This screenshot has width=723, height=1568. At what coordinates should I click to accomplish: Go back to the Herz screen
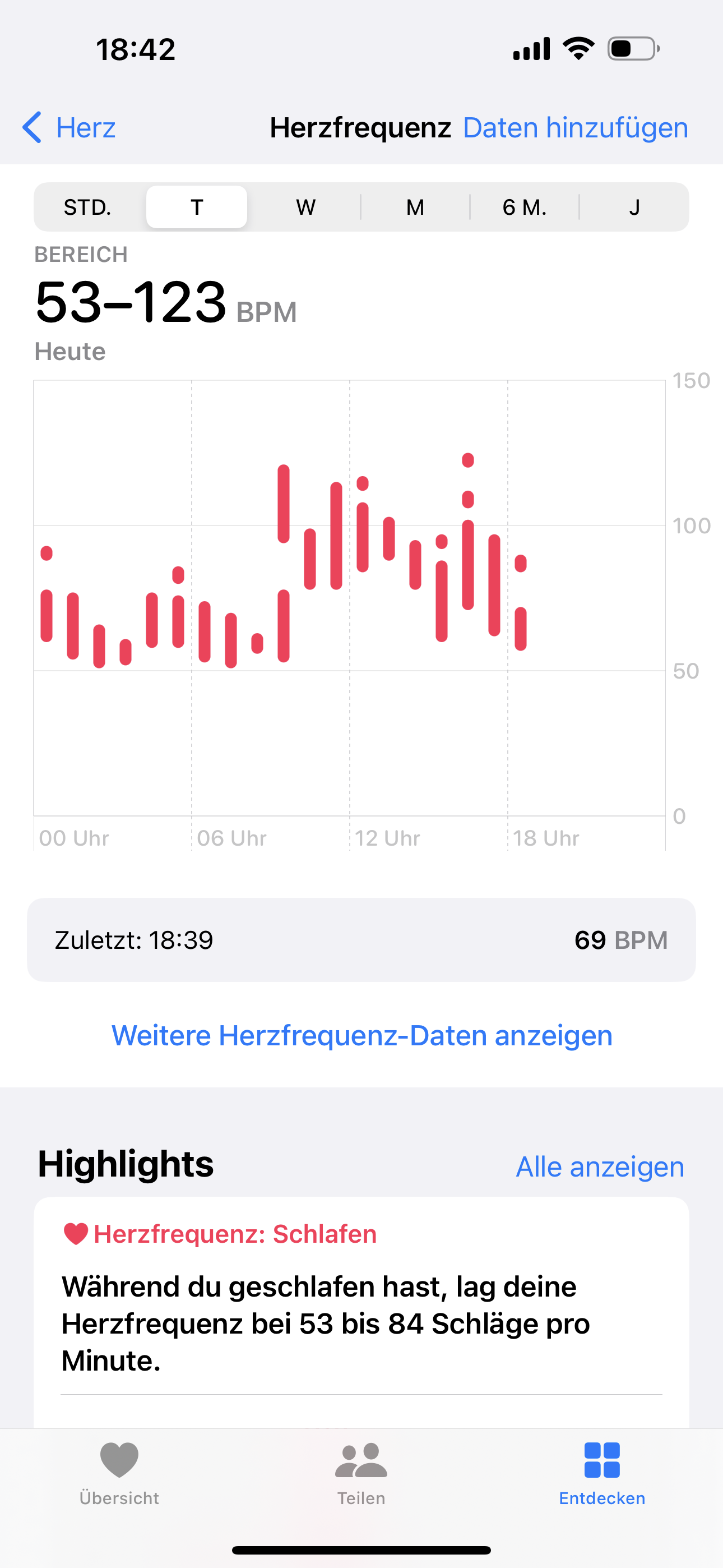(x=69, y=128)
